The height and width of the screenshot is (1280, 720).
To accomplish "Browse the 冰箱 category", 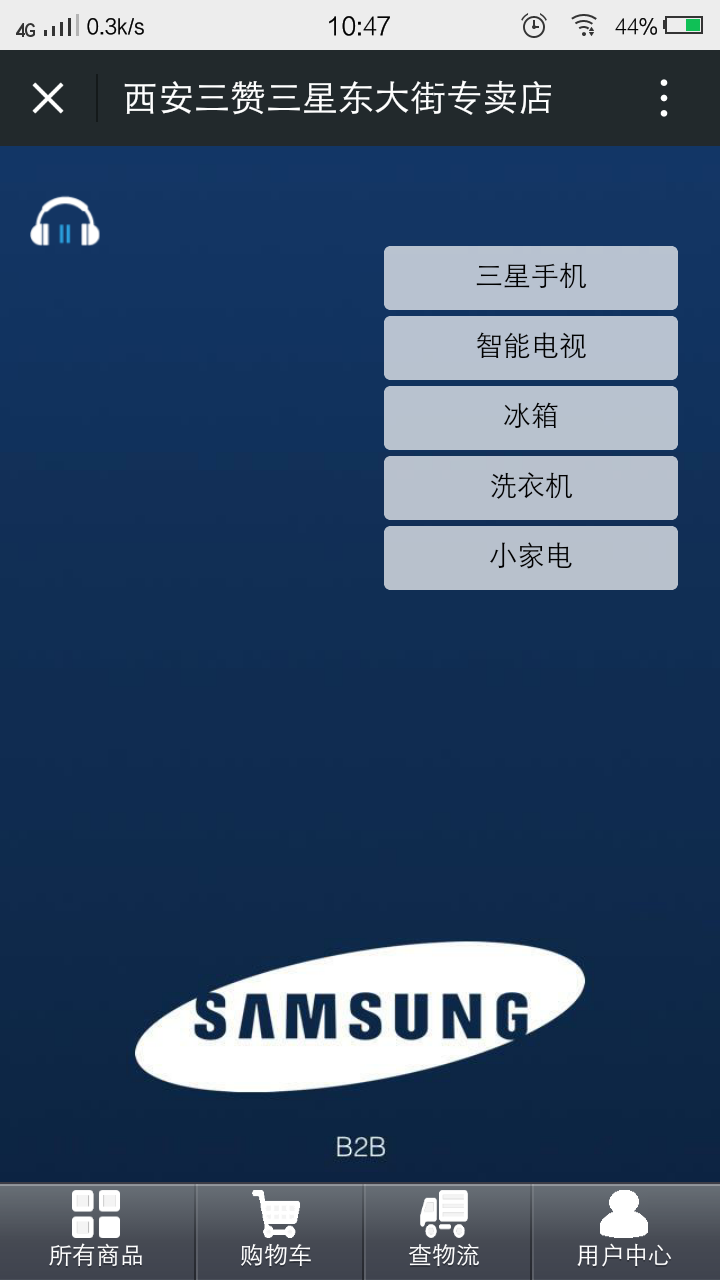I will 530,417.
